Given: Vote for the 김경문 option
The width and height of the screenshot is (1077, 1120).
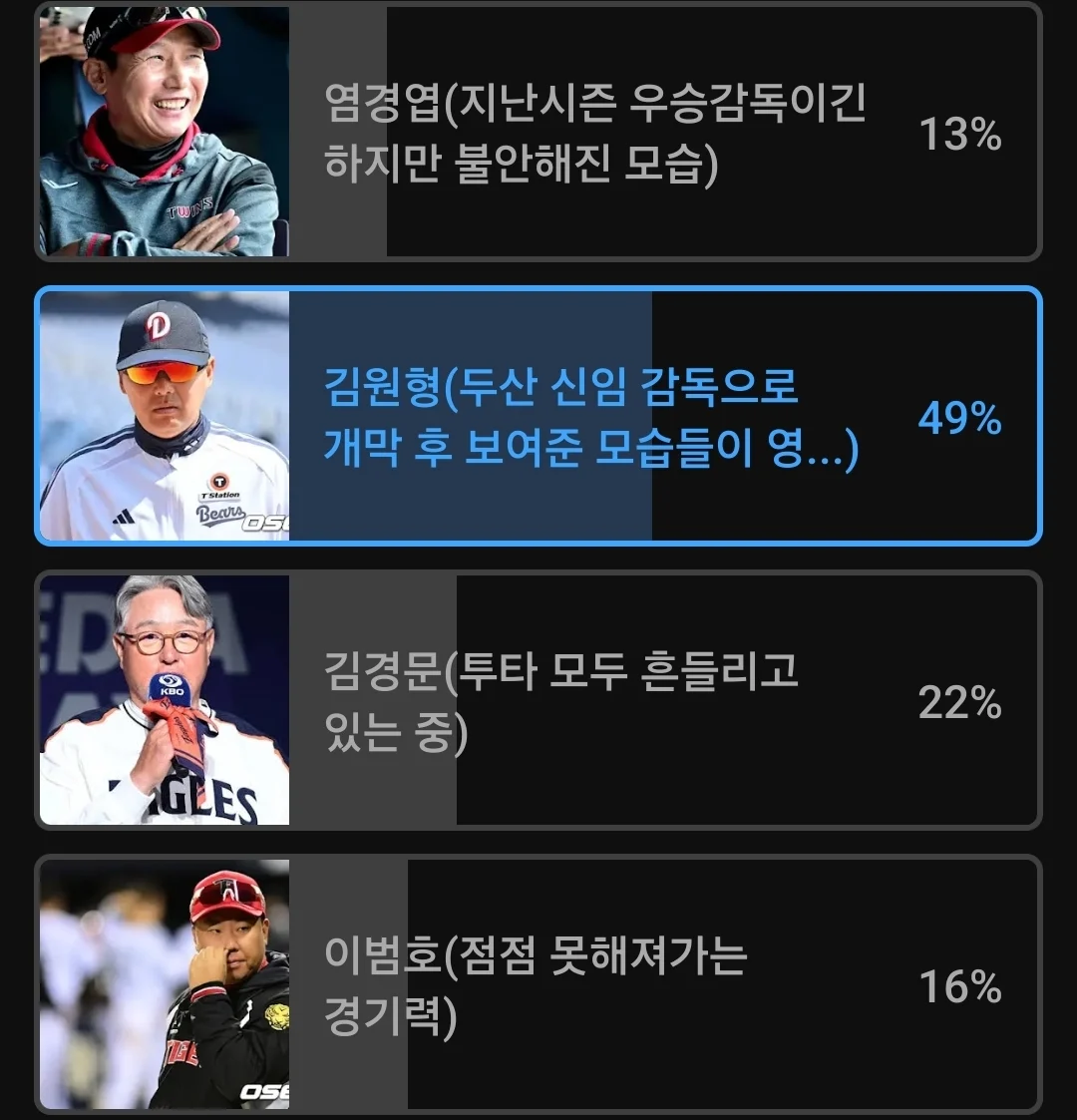Looking at the screenshot, I should [561, 701].
